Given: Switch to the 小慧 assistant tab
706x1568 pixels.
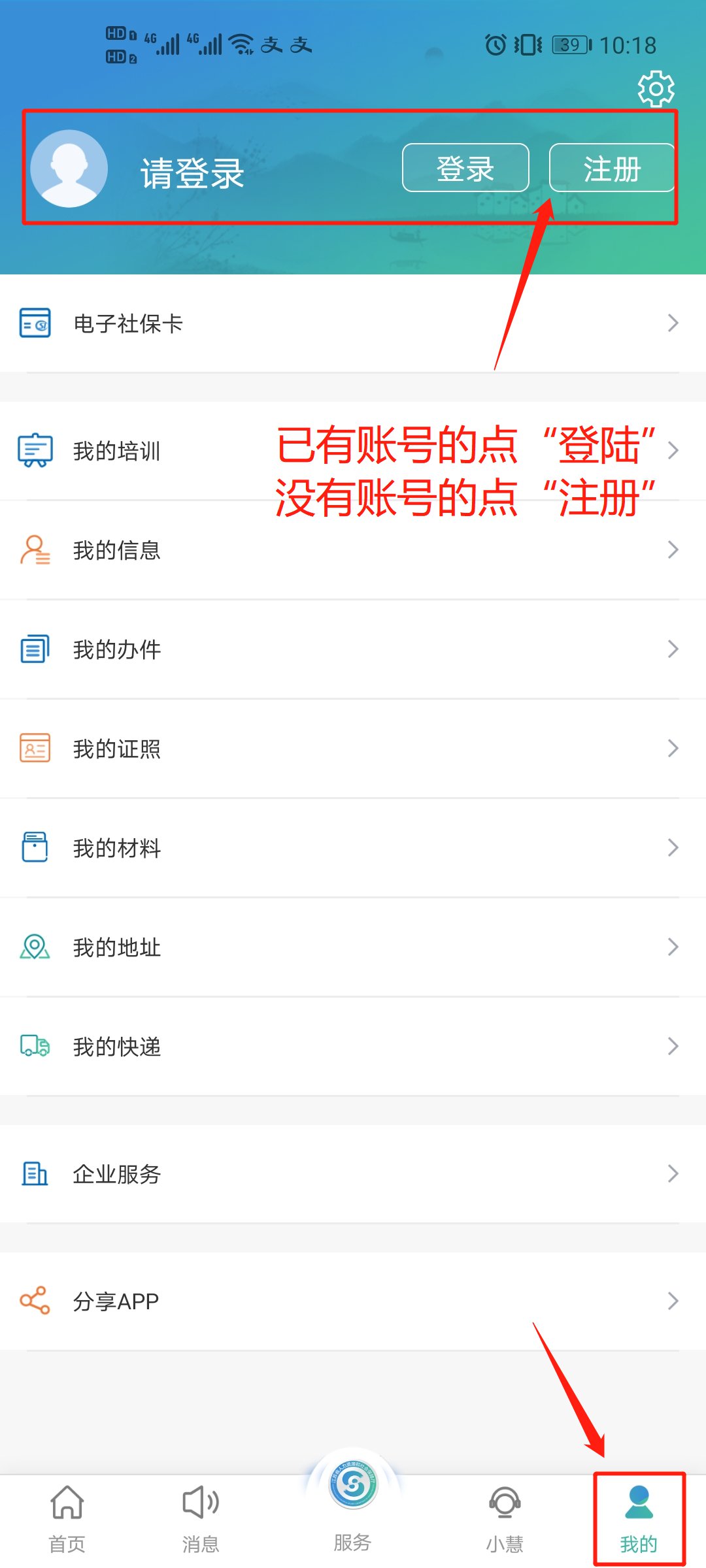Looking at the screenshot, I should click(x=505, y=1518).
